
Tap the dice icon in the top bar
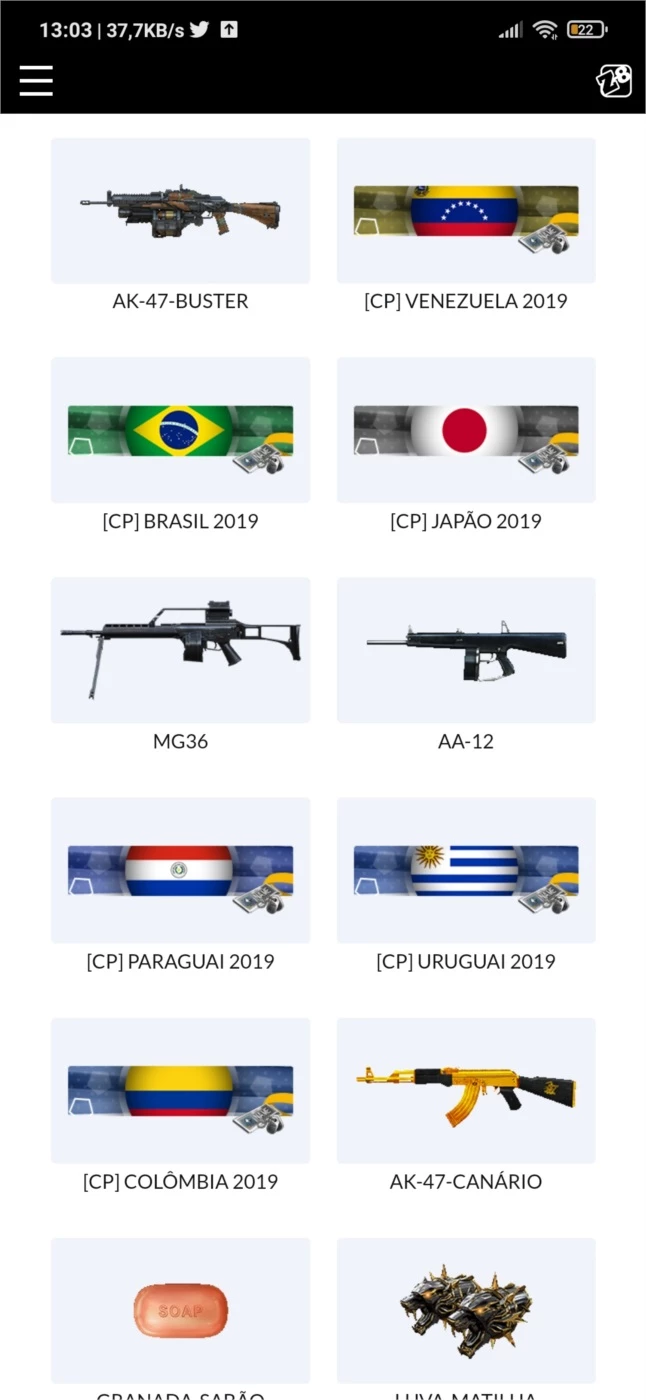pyautogui.click(x=614, y=81)
